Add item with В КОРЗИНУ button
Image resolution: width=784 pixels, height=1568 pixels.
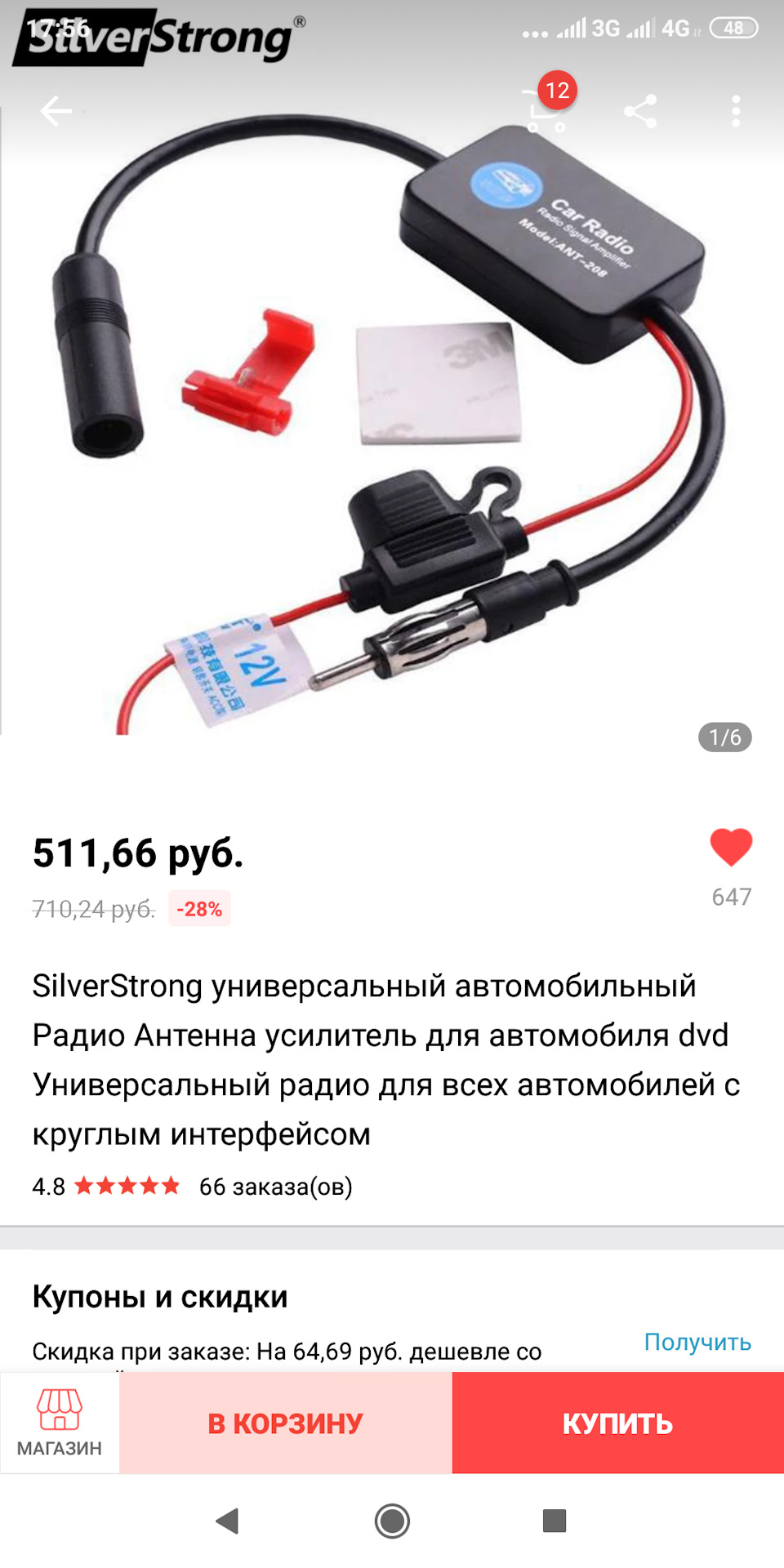click(286, 1423)
